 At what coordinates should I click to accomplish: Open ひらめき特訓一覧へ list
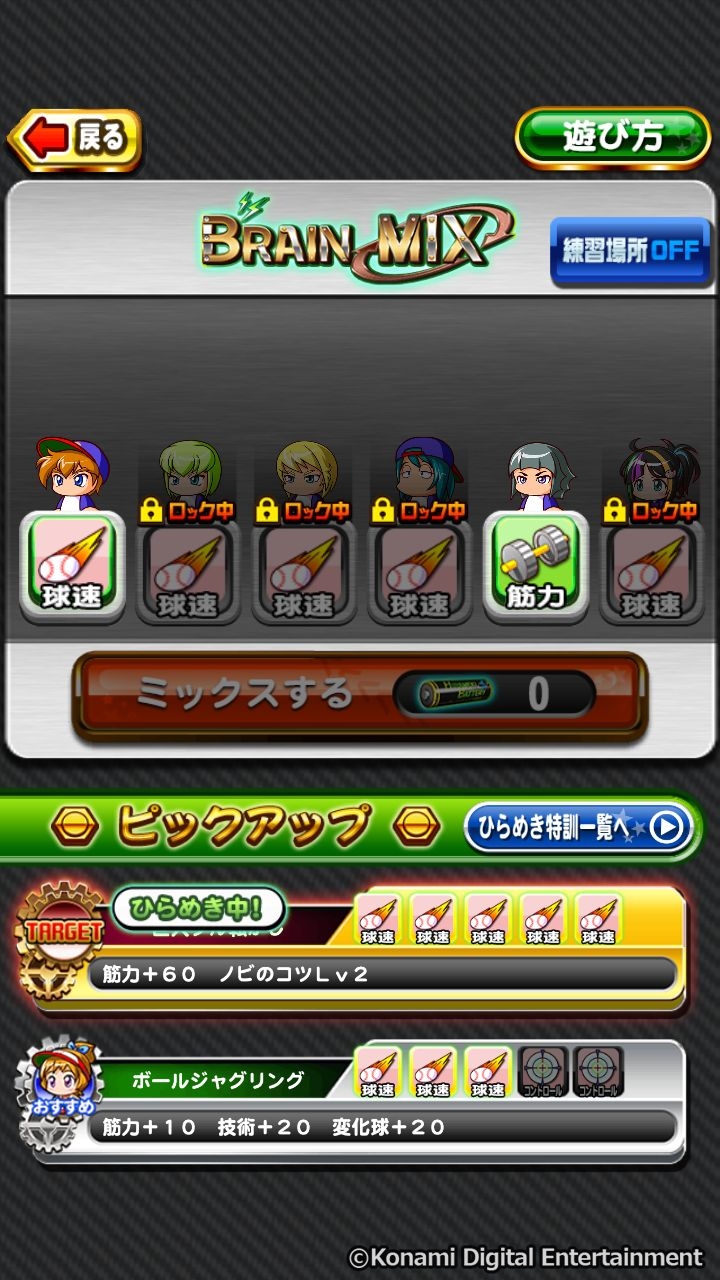click(x=578, y=828)
